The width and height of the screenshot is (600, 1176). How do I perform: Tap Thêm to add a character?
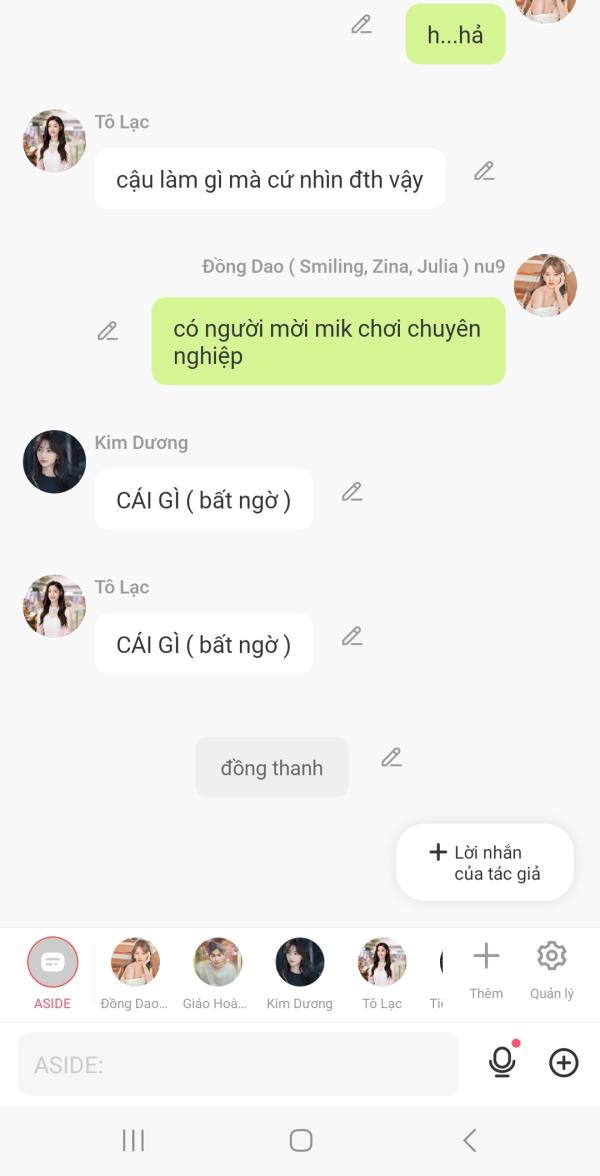click(486, 971)
